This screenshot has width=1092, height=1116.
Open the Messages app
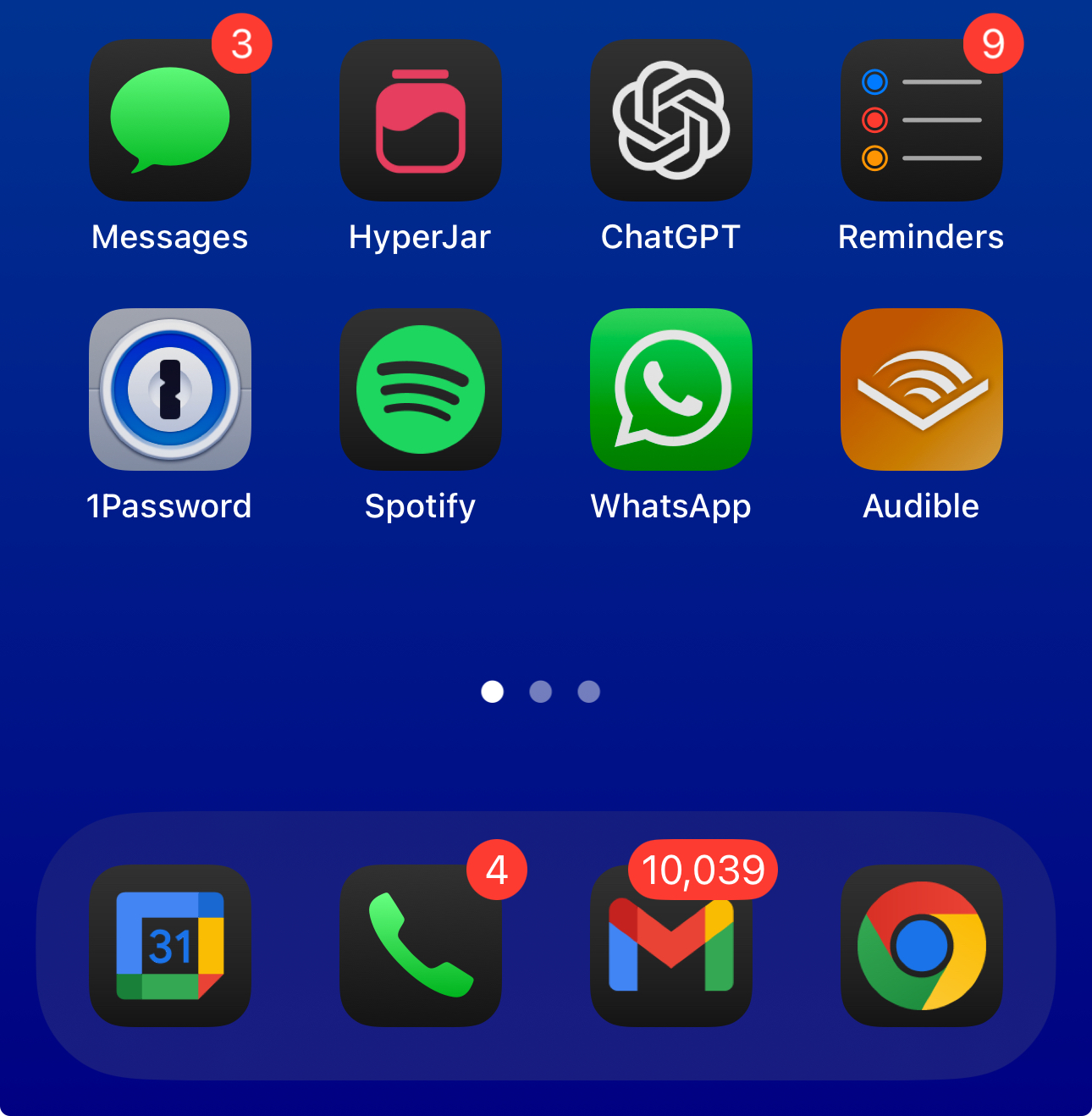click(170, 120)
